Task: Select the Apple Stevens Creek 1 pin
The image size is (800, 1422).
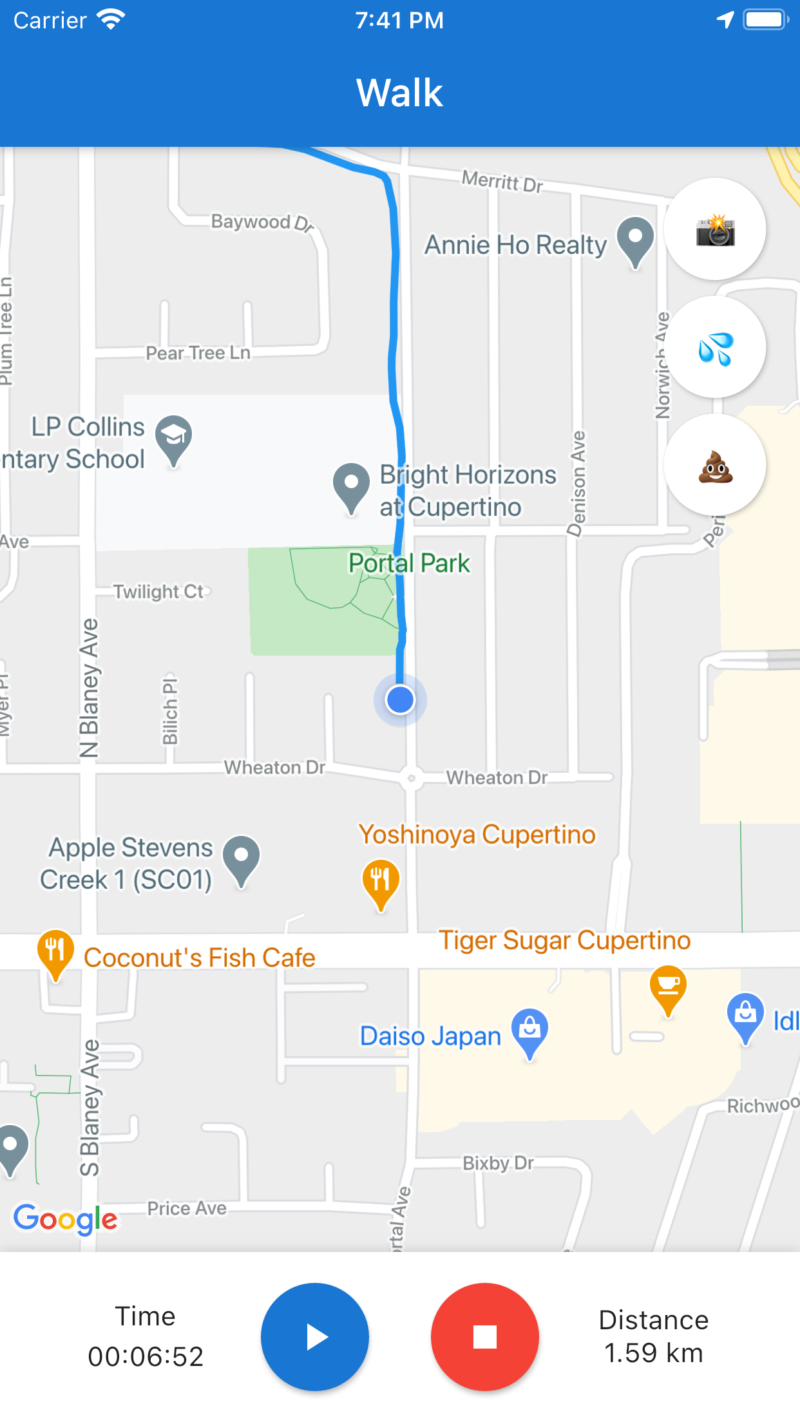Action: (241, 859)
